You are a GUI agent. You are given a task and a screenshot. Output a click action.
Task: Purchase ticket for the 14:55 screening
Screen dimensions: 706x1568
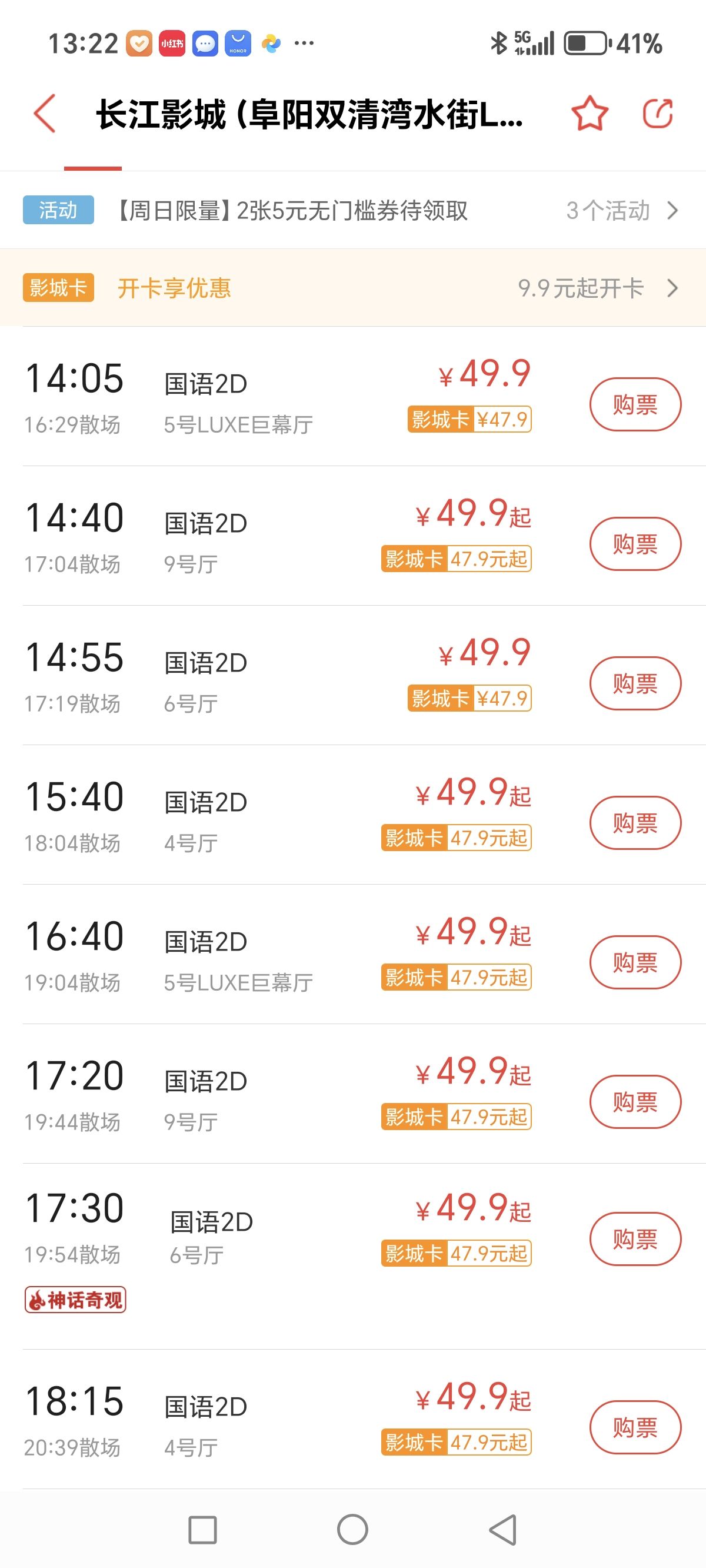[635, 683]
